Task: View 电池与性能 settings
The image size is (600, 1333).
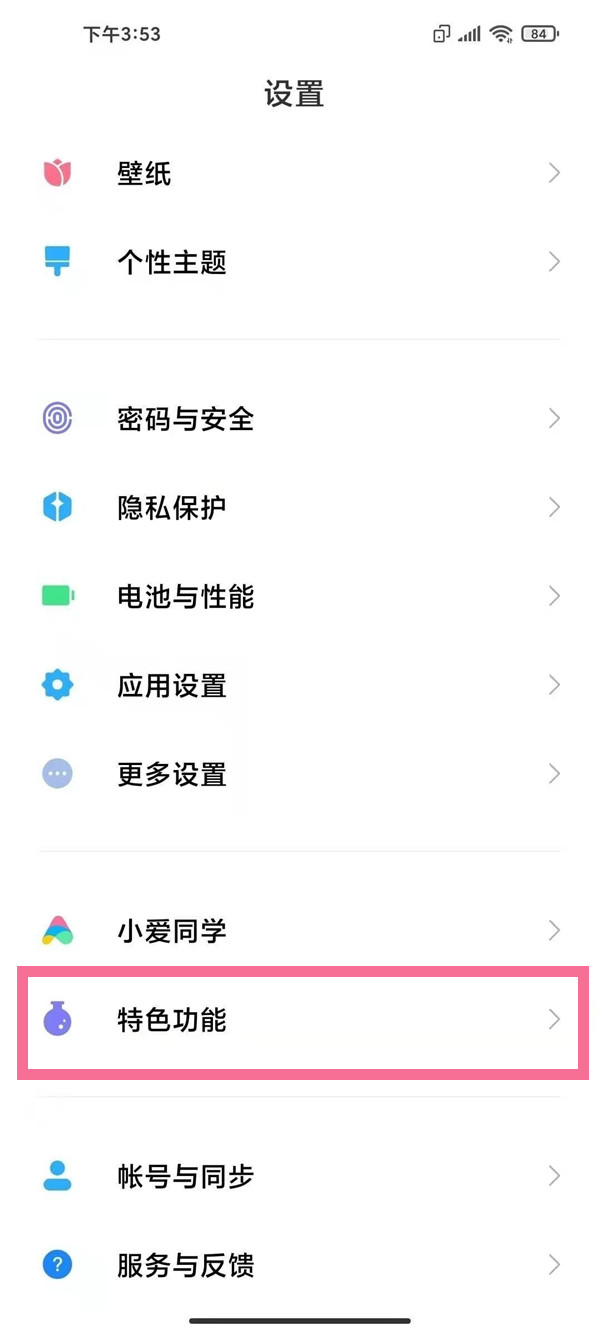Action: point(300,596)
